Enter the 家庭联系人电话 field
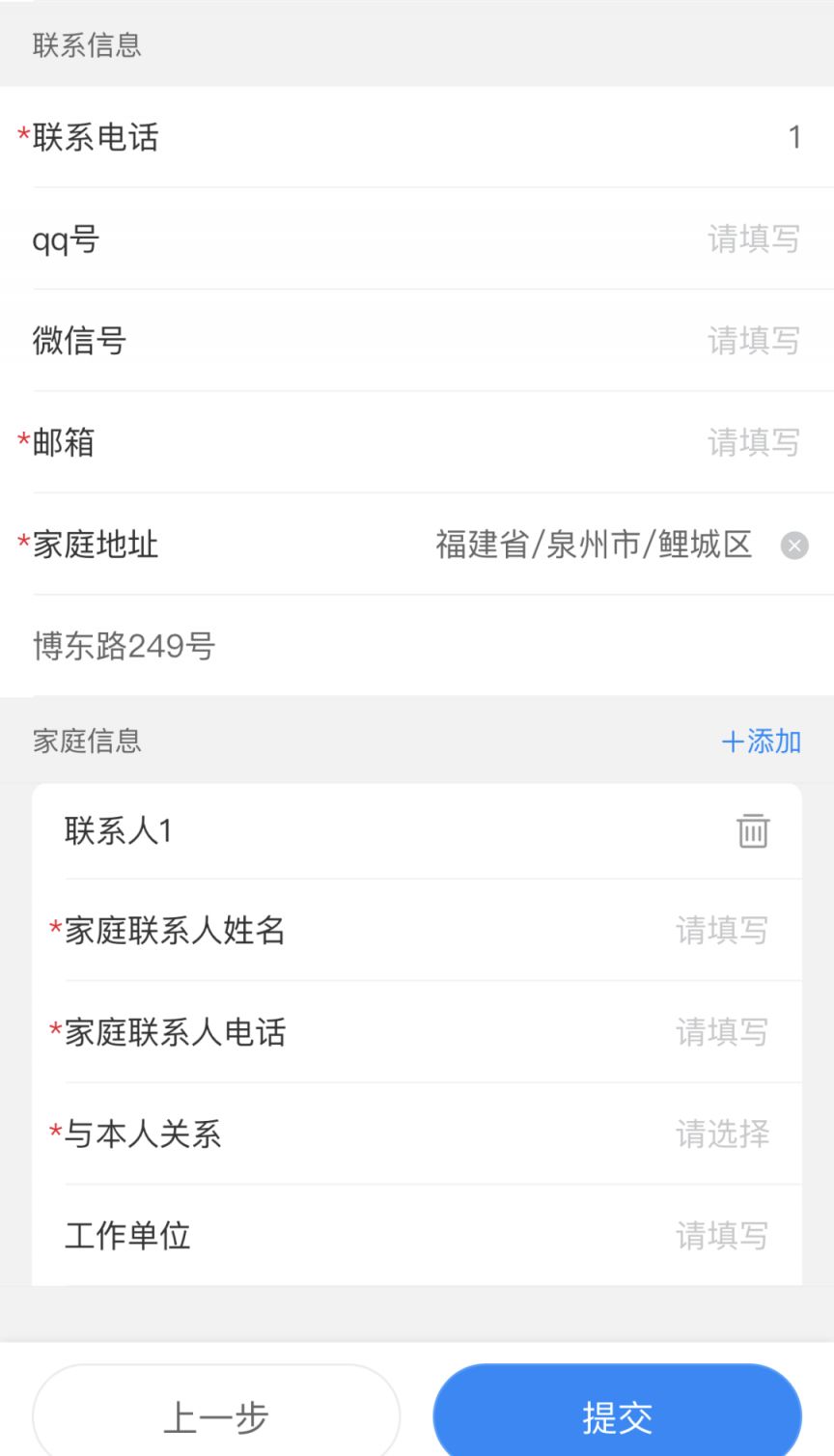Viewport: 834px width, 1456px height. point(417,1032)
